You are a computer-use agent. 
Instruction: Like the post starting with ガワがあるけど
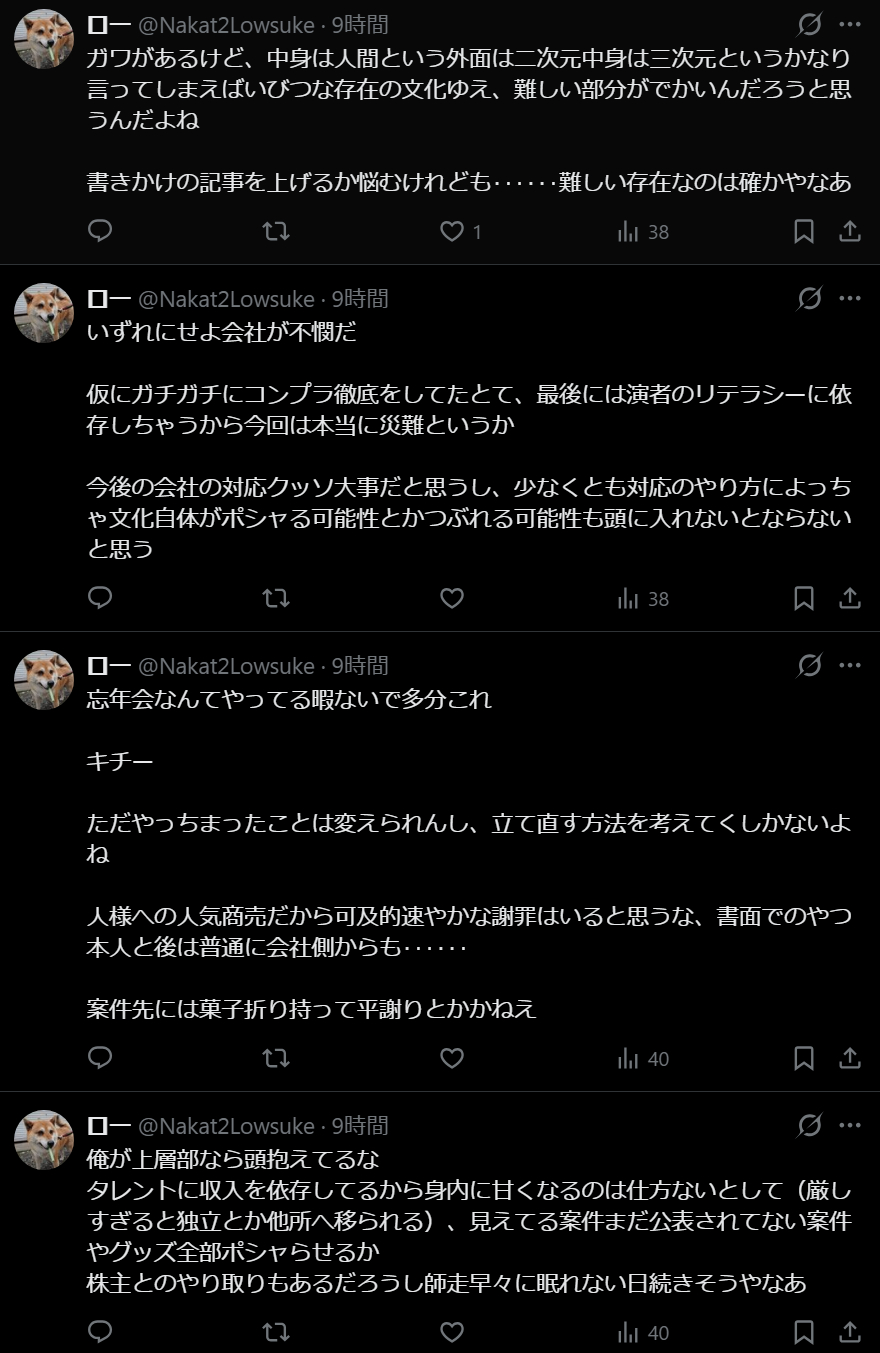(452, 231)
